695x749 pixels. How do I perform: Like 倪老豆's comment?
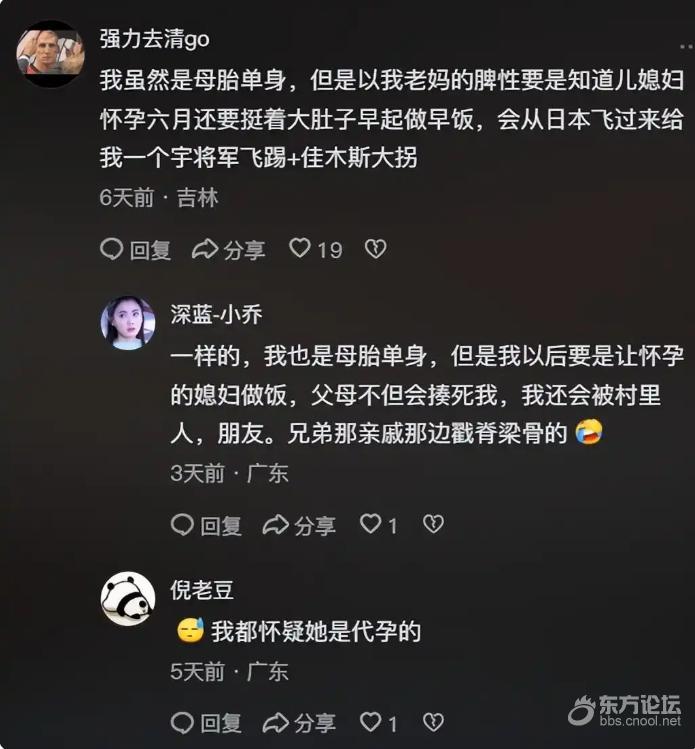coord(370,721)
